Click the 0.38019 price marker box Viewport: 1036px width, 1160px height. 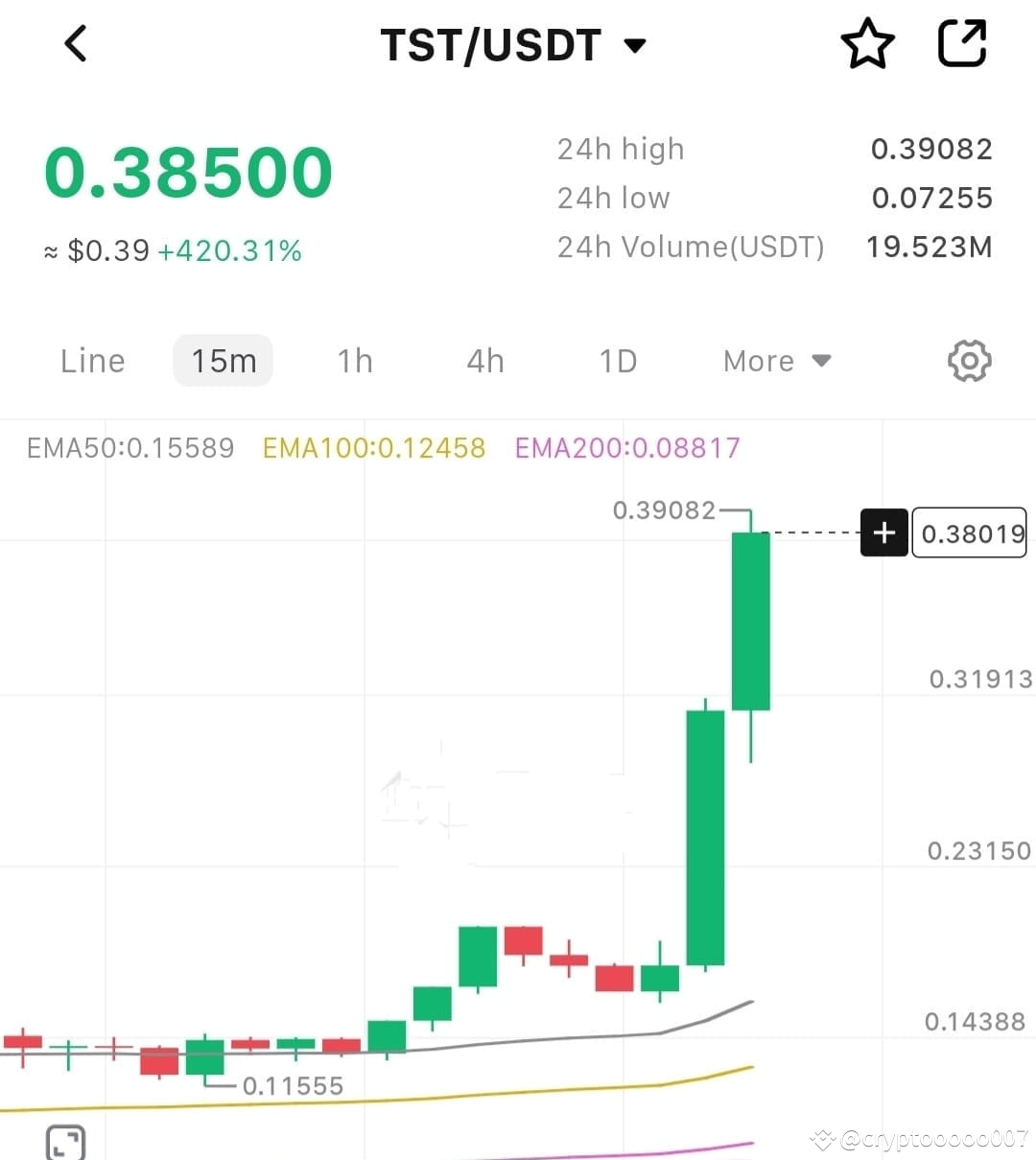coord(970,533)
